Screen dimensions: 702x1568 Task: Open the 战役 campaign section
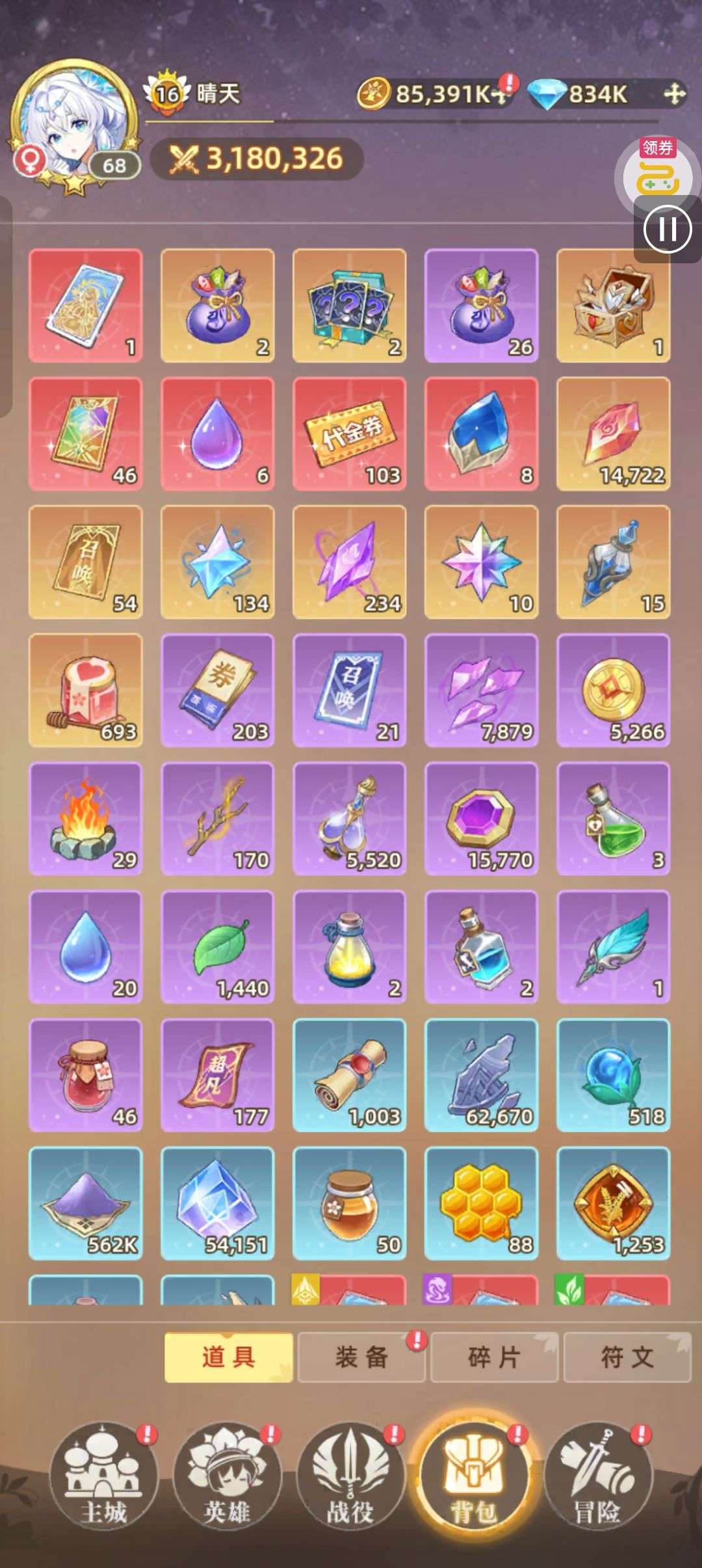click(350, 1477)
